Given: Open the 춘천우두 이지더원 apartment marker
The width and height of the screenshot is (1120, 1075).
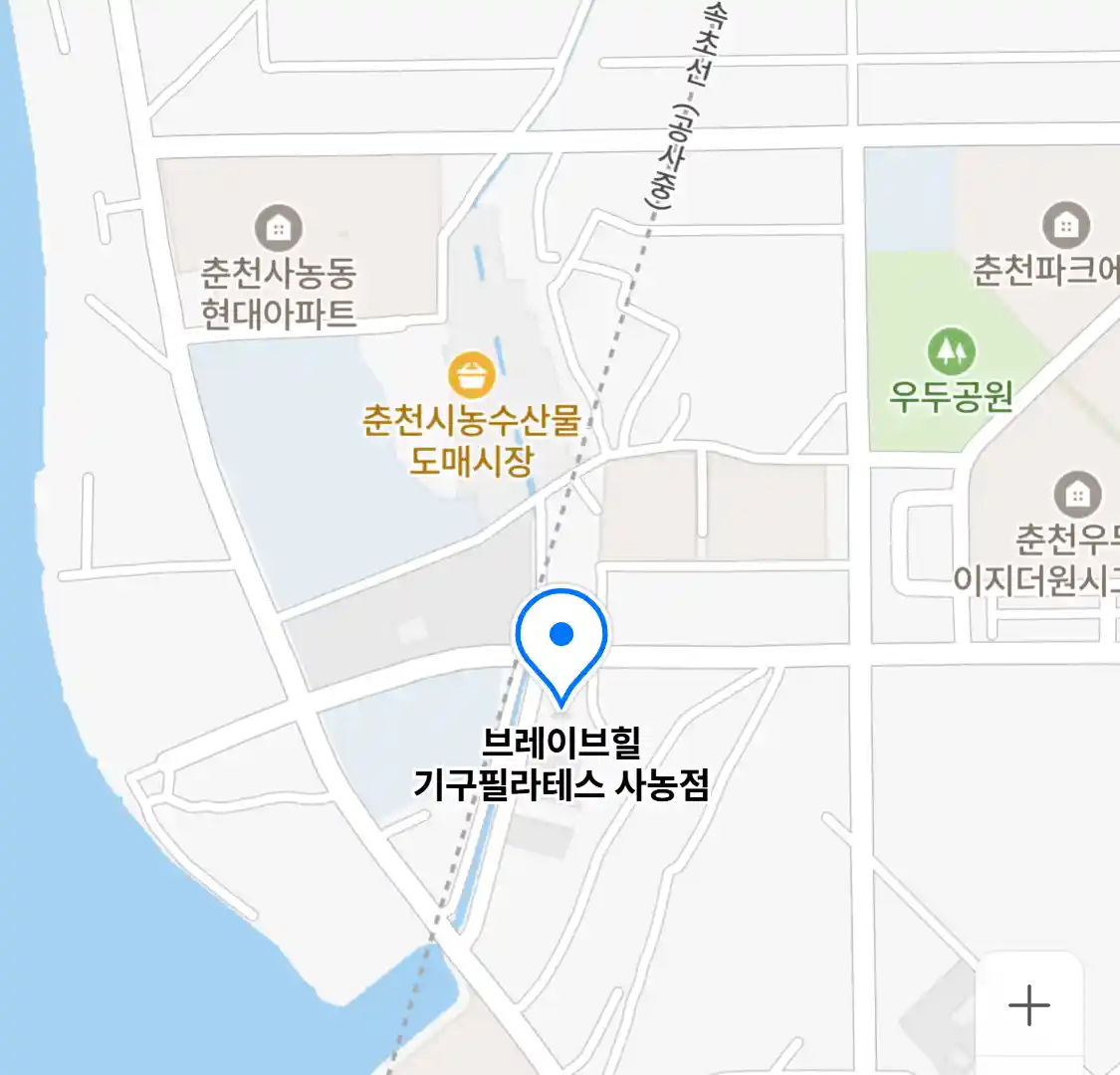Looking at the screenshot, I should (1077, 495).
